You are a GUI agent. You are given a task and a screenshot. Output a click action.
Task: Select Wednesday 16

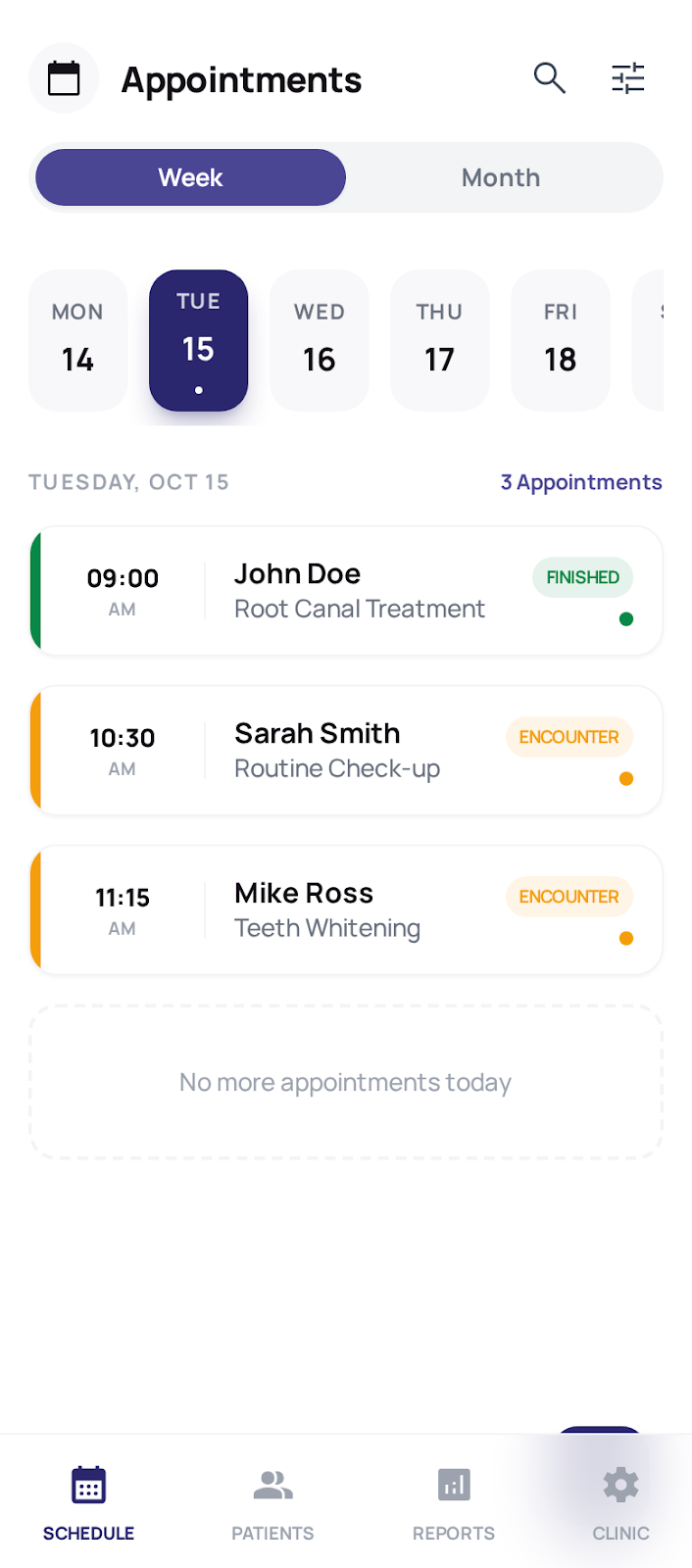coord(320,340)
